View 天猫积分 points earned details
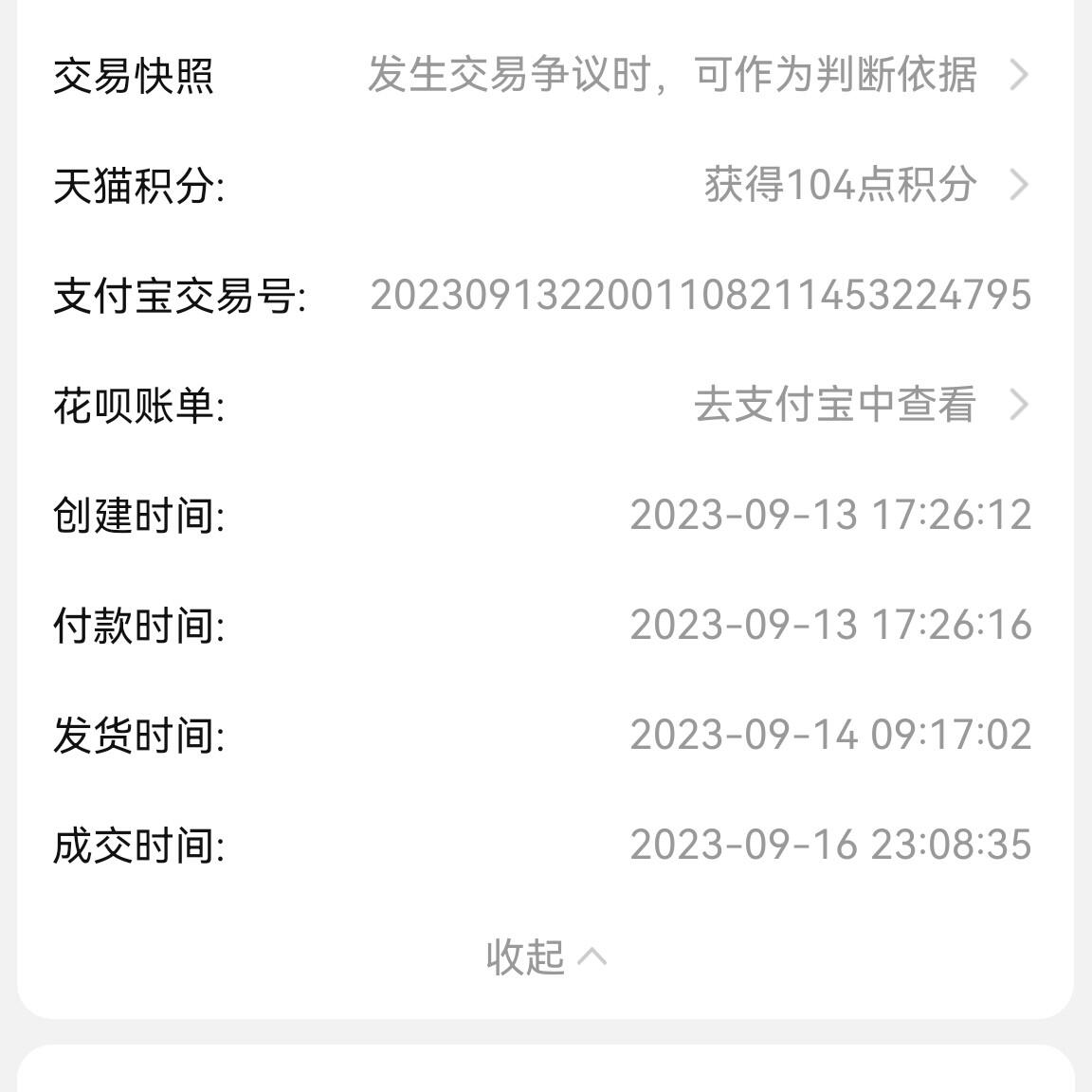 pos(839,185)
